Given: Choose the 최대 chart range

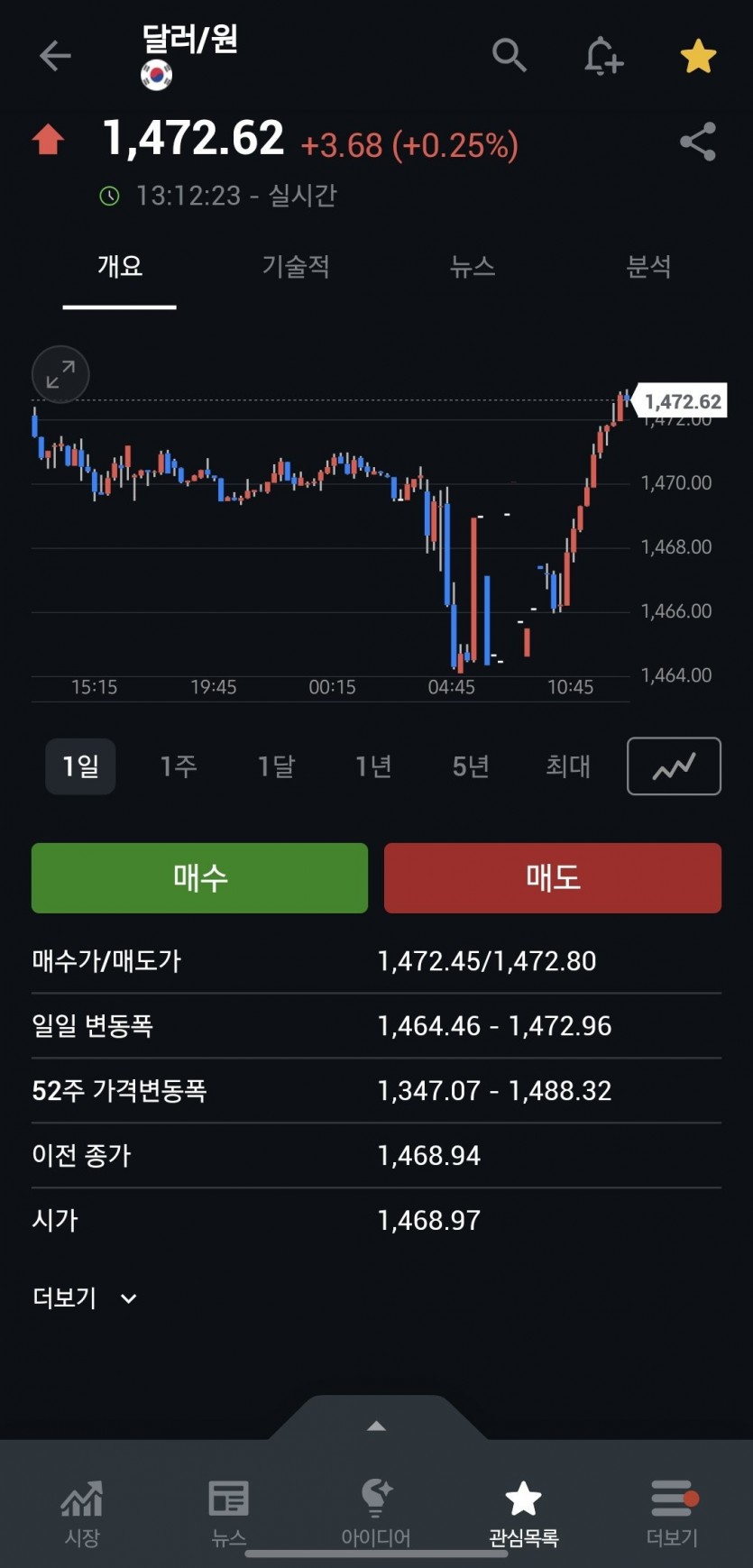Looking at the screenshot, I should point(568,766).
